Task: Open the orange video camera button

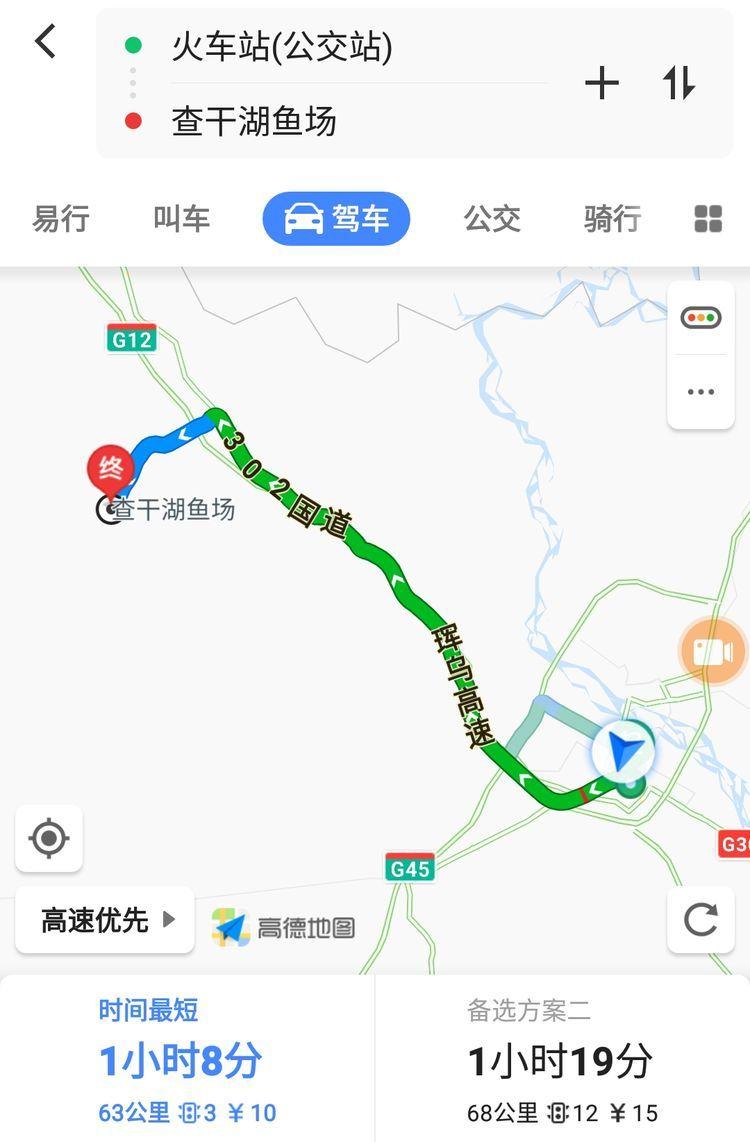Action: [x=712, y=652]
